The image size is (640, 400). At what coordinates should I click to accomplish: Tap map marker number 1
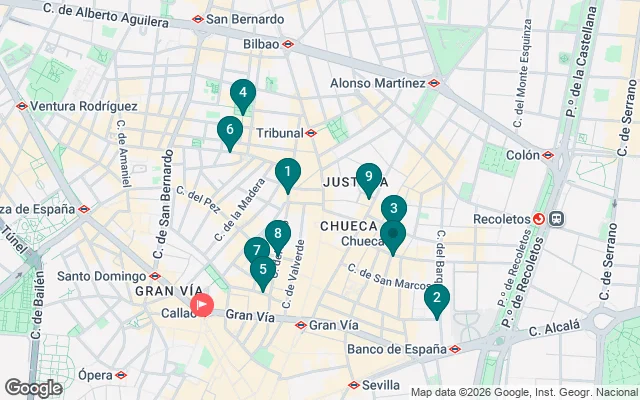click(288, 174)
